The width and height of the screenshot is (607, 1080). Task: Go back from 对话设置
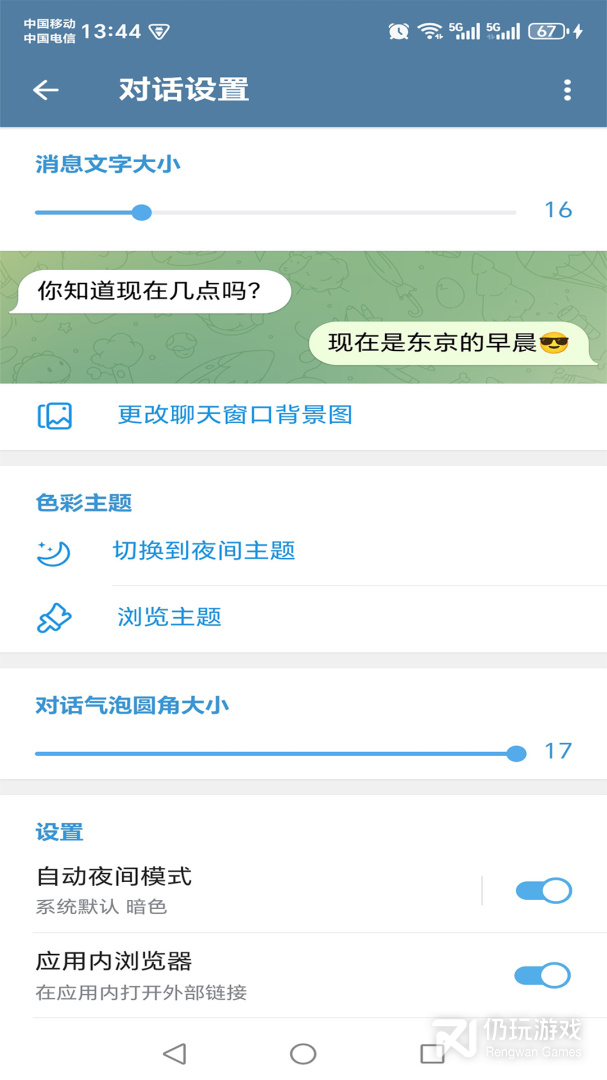click(46, 90)
